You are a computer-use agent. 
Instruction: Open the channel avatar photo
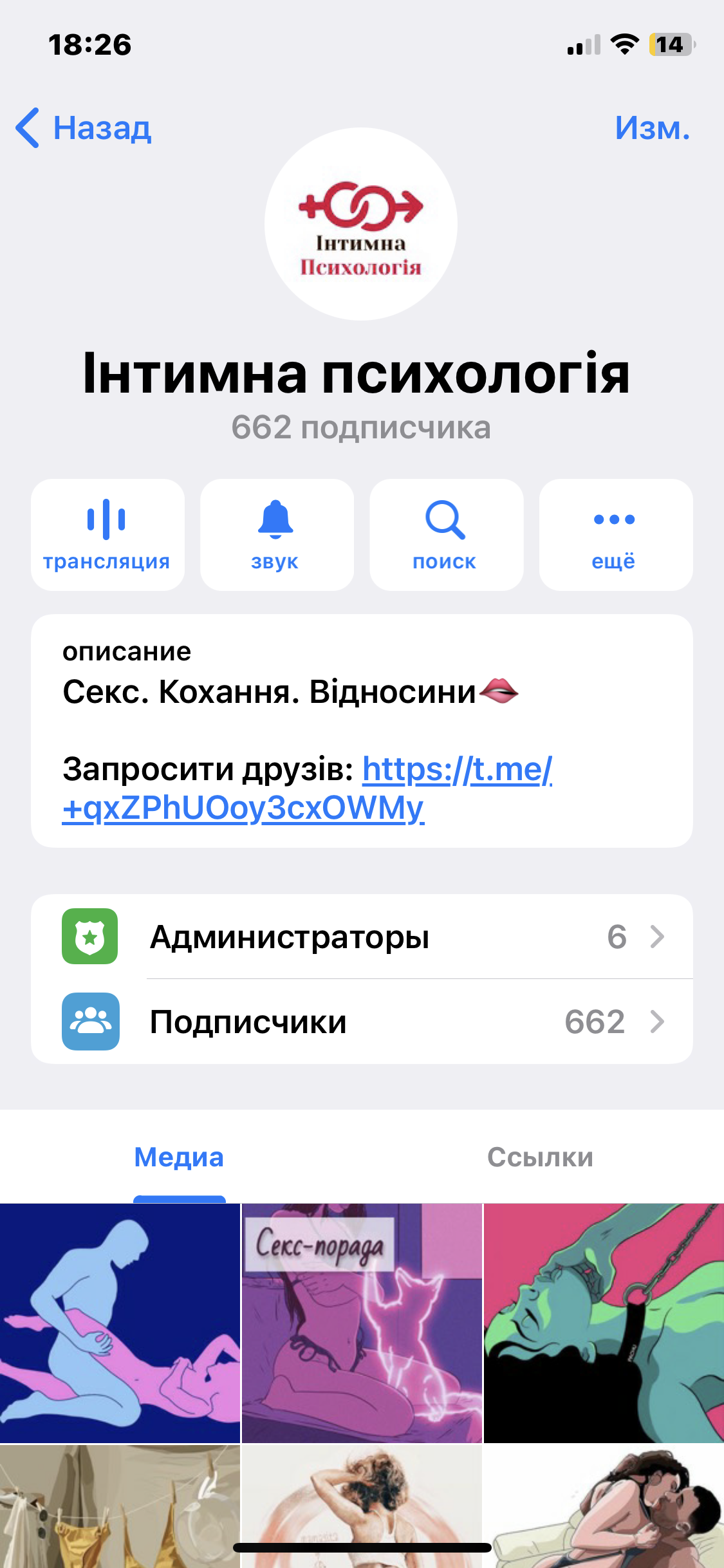point(361,224)
